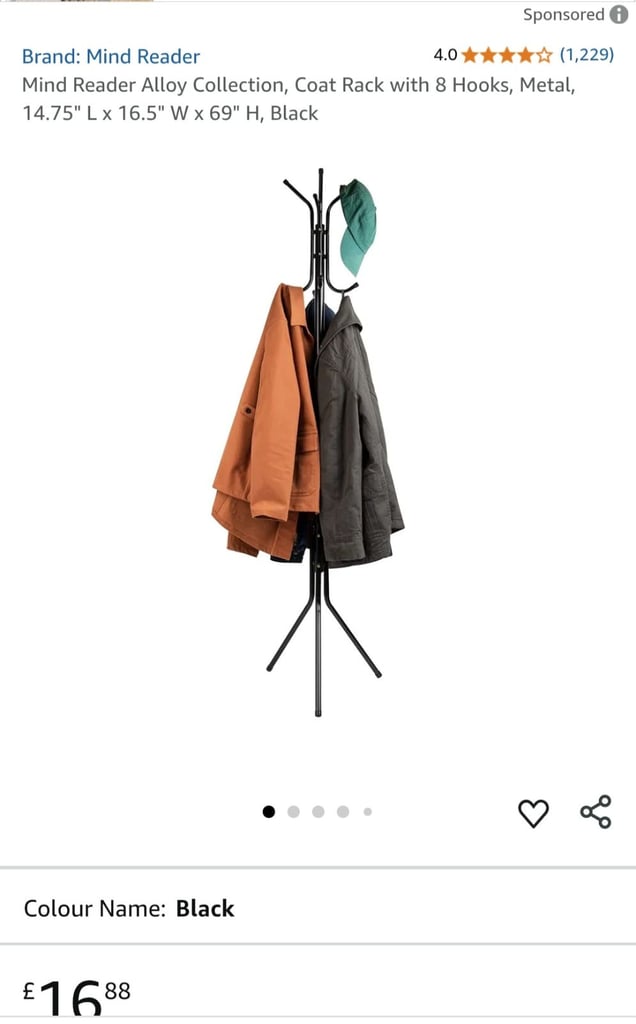The image size is (636, 1024).
Task: Jump to the second image dot
Action: tap(293, 812)
